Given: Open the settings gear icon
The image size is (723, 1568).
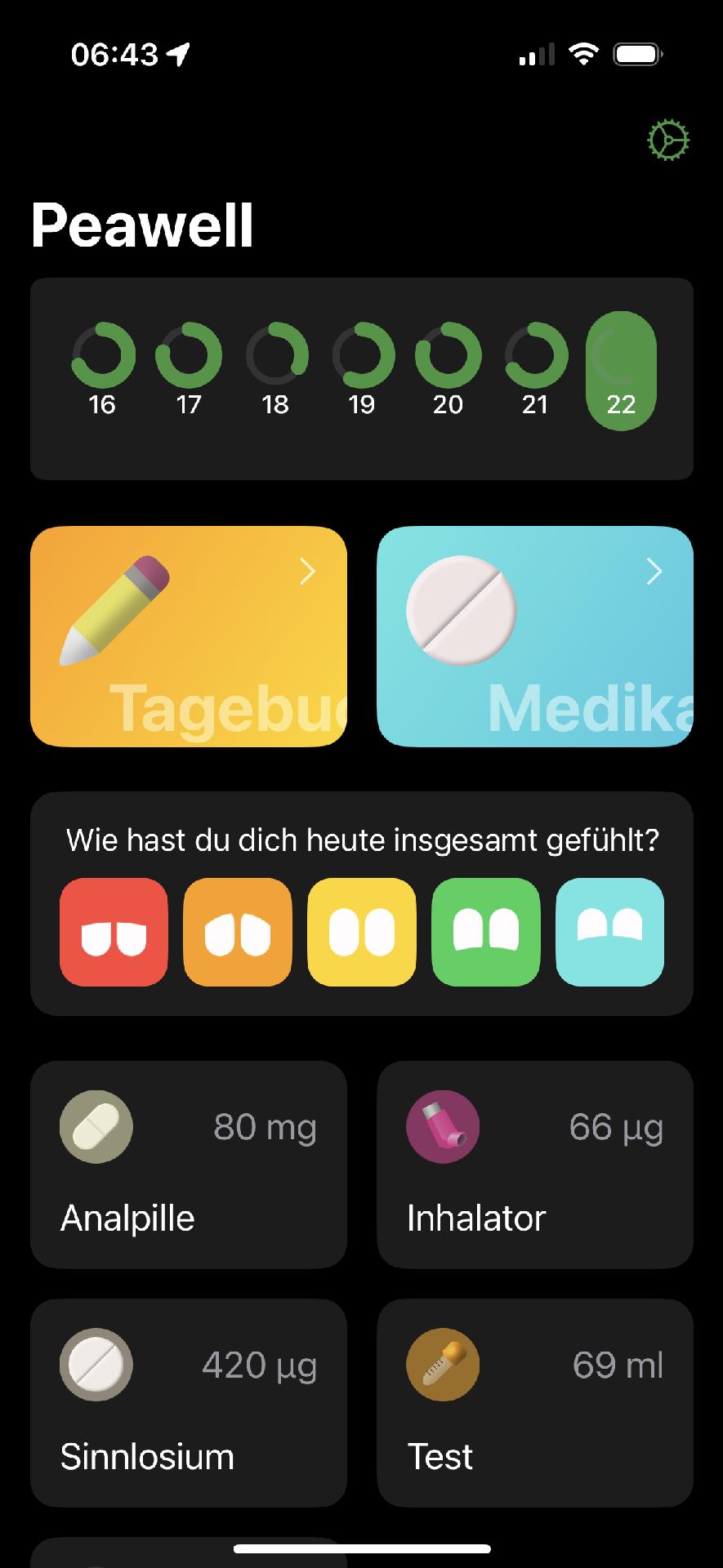Looking at the screenshot, I should click(668, 140).
